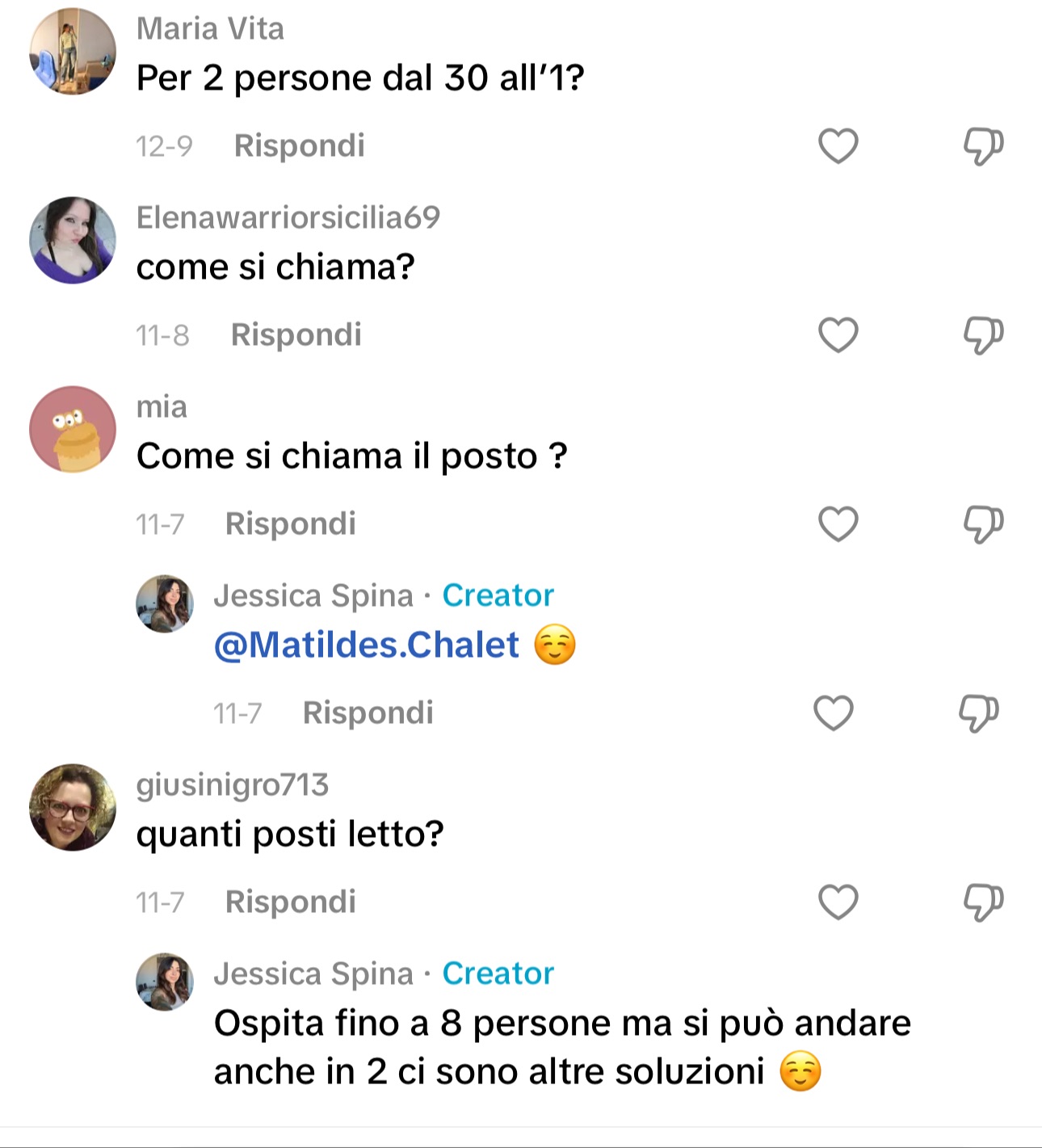Reply to giusinigro713's comment
The image size is (1042, 1148).
290,902
